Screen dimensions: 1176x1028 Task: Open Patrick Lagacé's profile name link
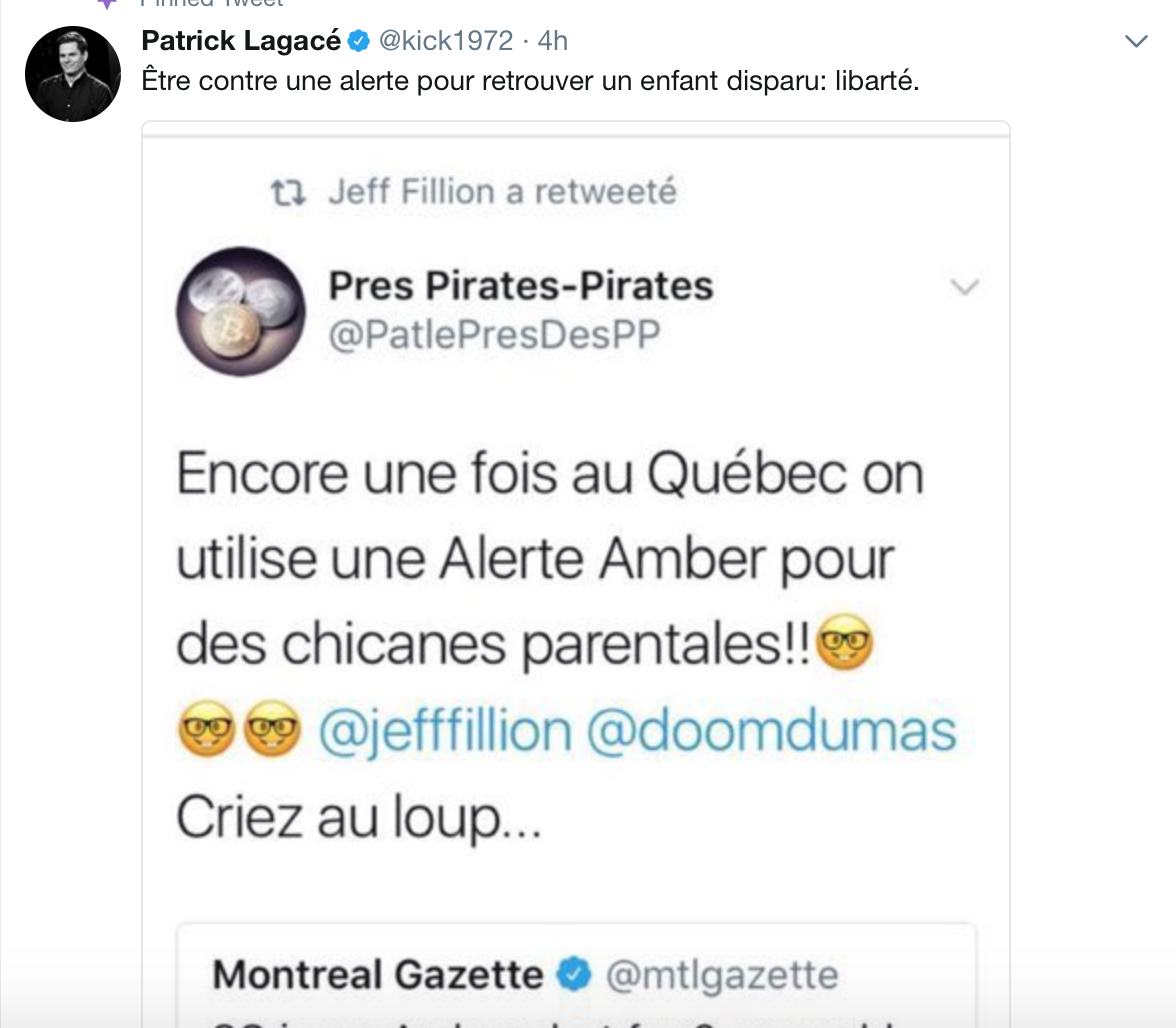[241, 41]
